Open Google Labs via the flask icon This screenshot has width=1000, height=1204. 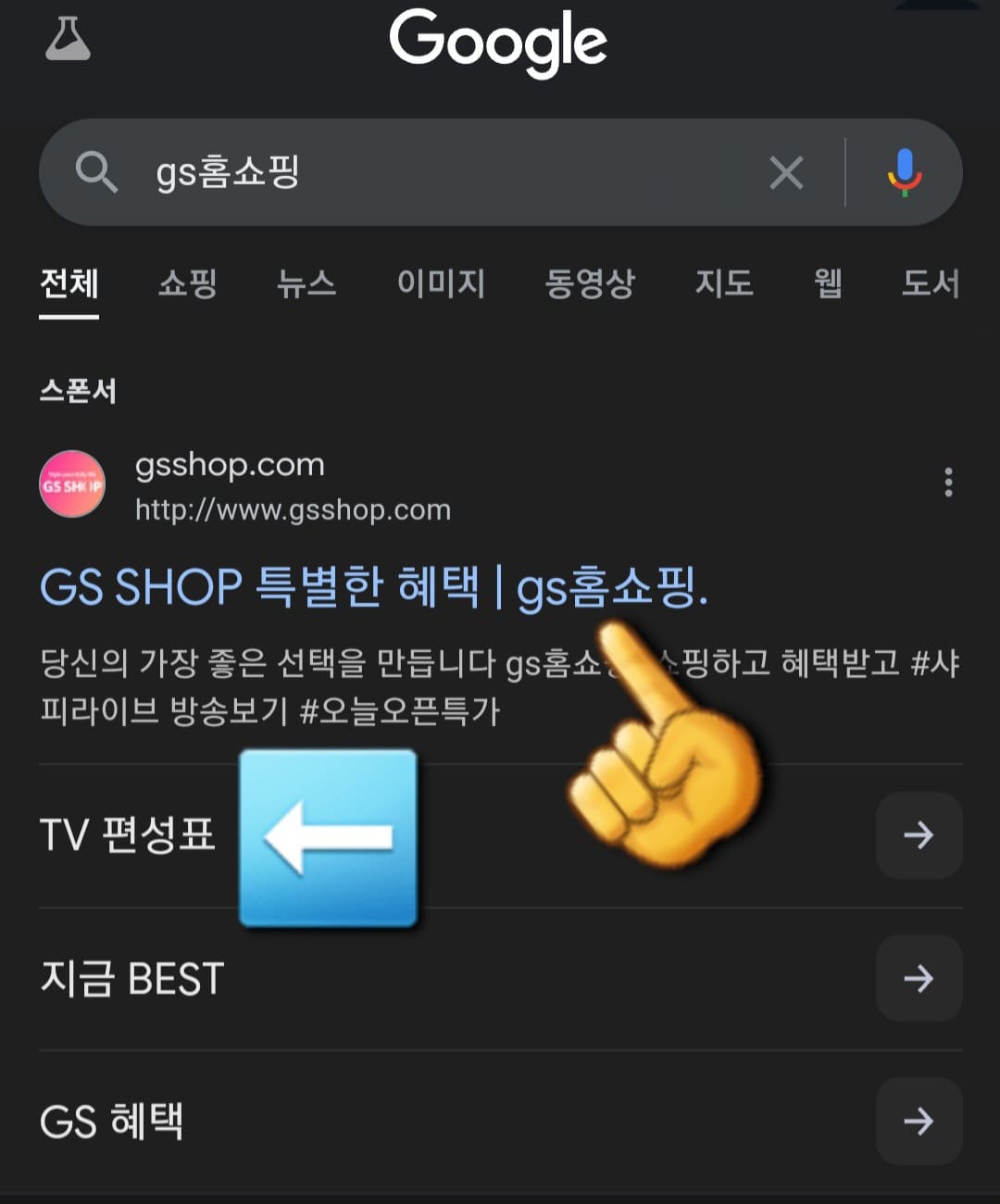[67, 41]
